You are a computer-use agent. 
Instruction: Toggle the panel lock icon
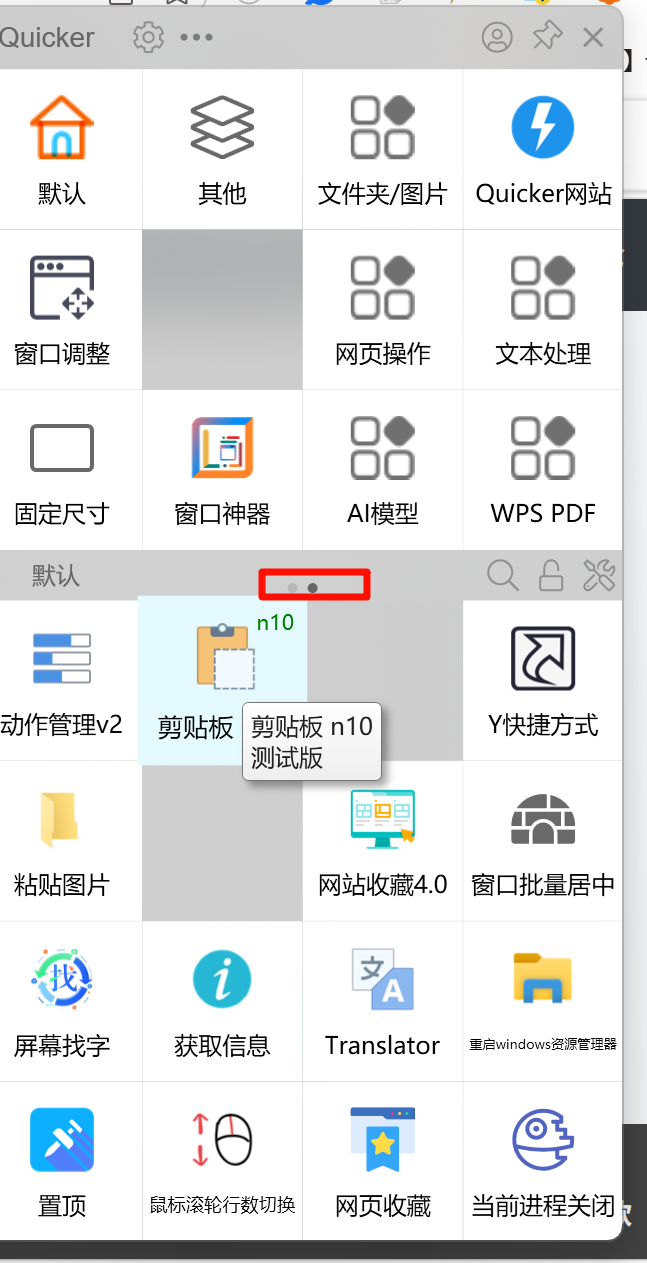click(550, 575)
